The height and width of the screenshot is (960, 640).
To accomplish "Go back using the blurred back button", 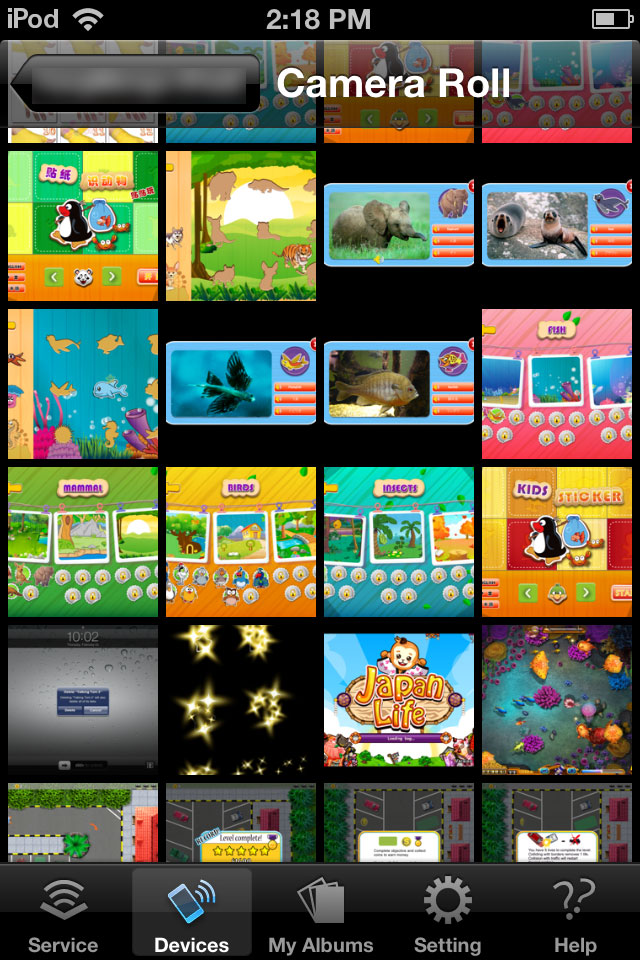I will 135,83.
